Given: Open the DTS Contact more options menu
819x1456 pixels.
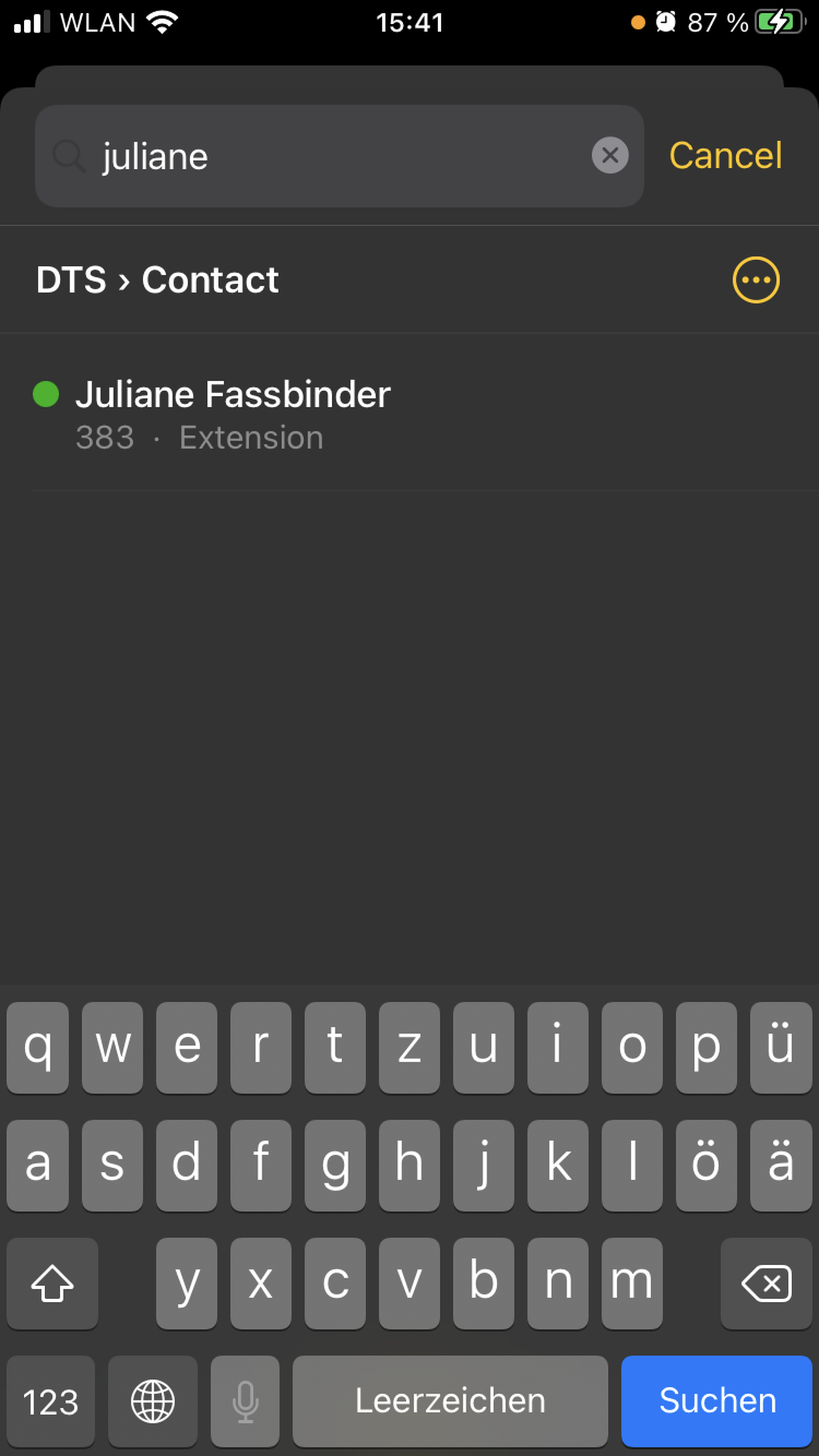Looking at the screenshot, I should pos(756,280).
